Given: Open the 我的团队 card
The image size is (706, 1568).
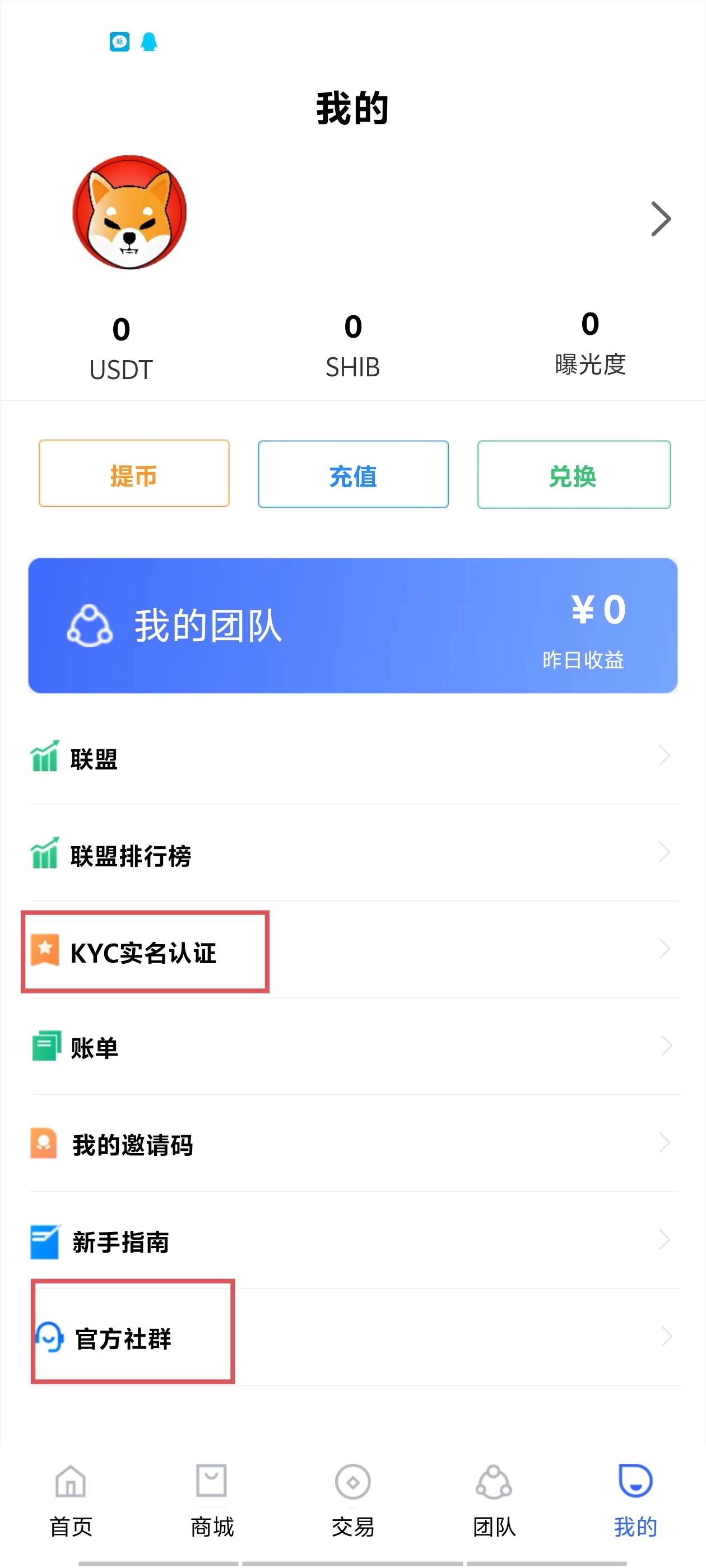Looking at the screenshot, I should 352,625.
